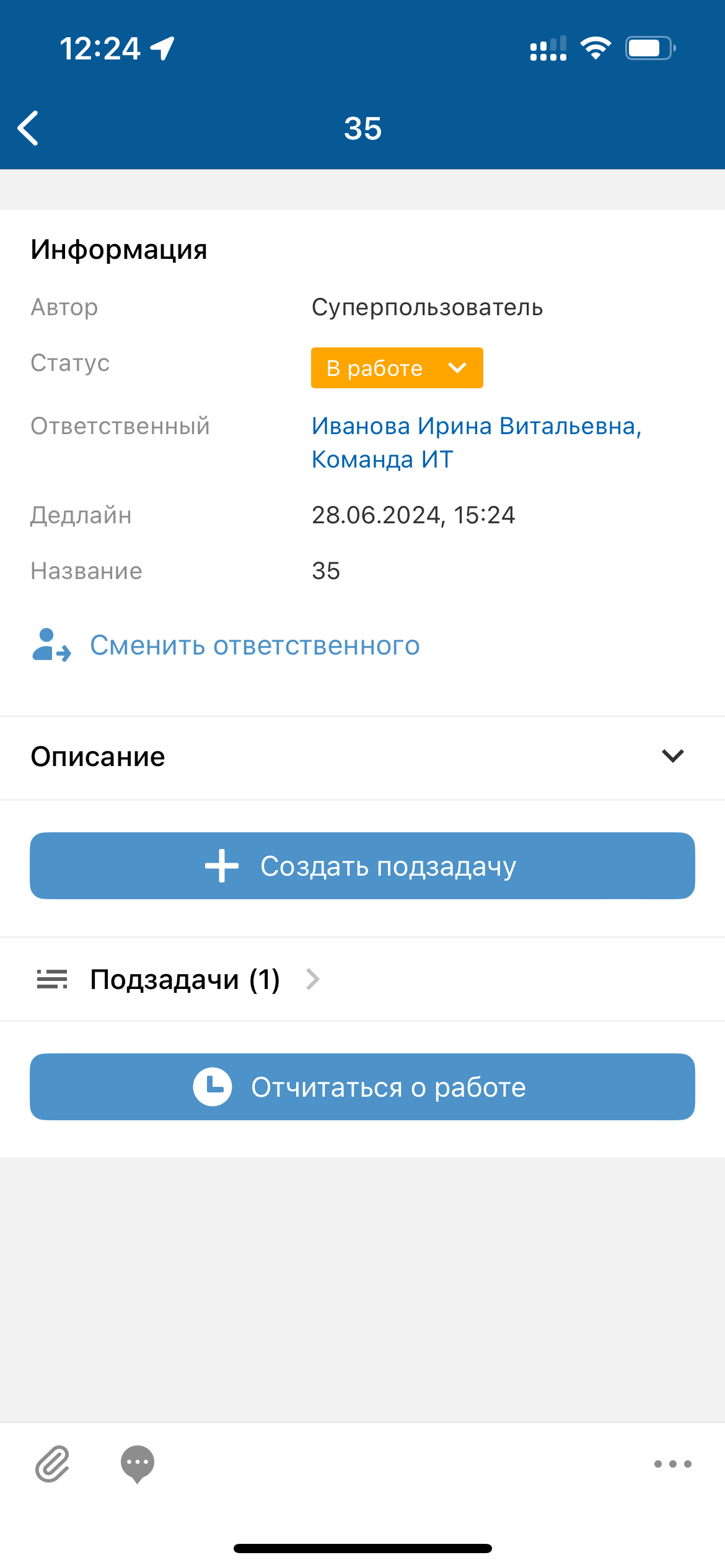Tap «Сменить ответственного»
This screenshot has width=725, height=1568.
pos(254,645)
